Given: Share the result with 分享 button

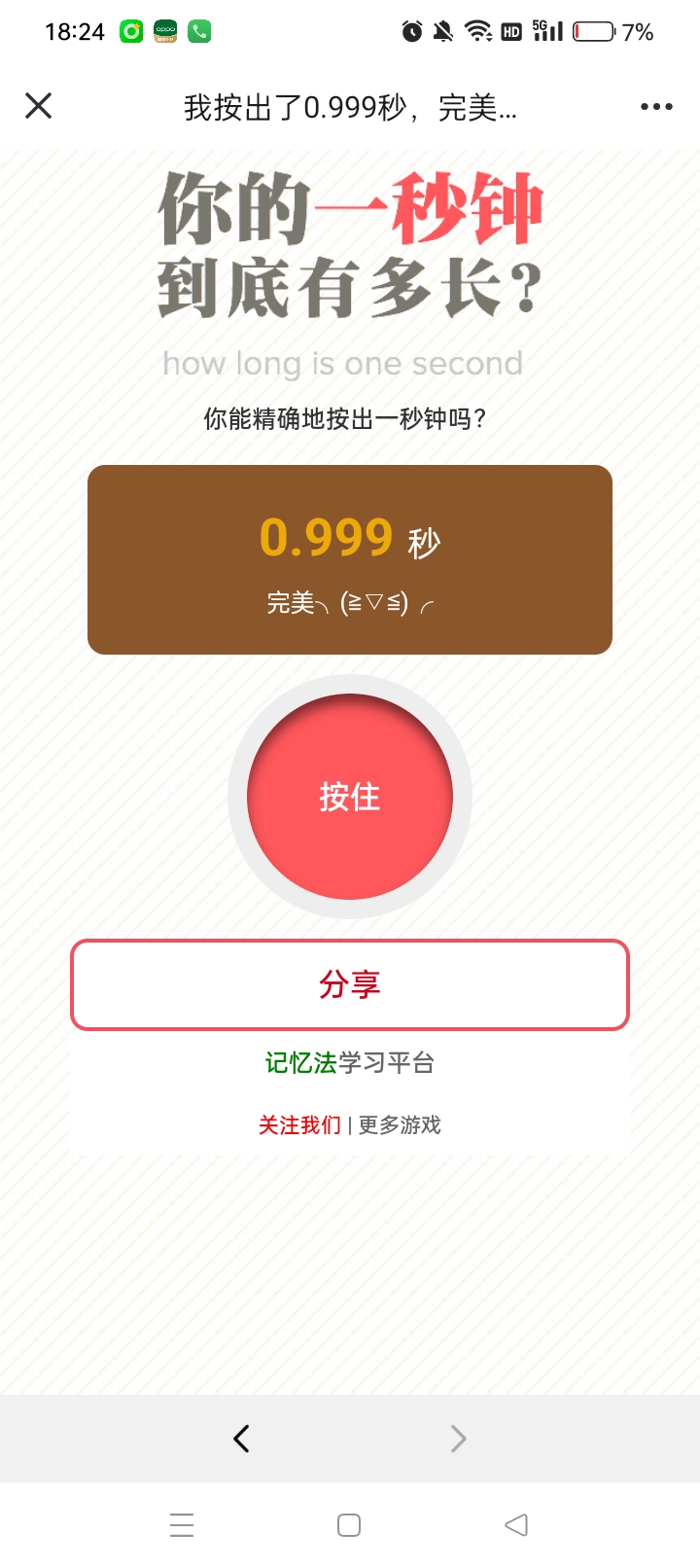Looking at the screenshot, I should point(350,984).
